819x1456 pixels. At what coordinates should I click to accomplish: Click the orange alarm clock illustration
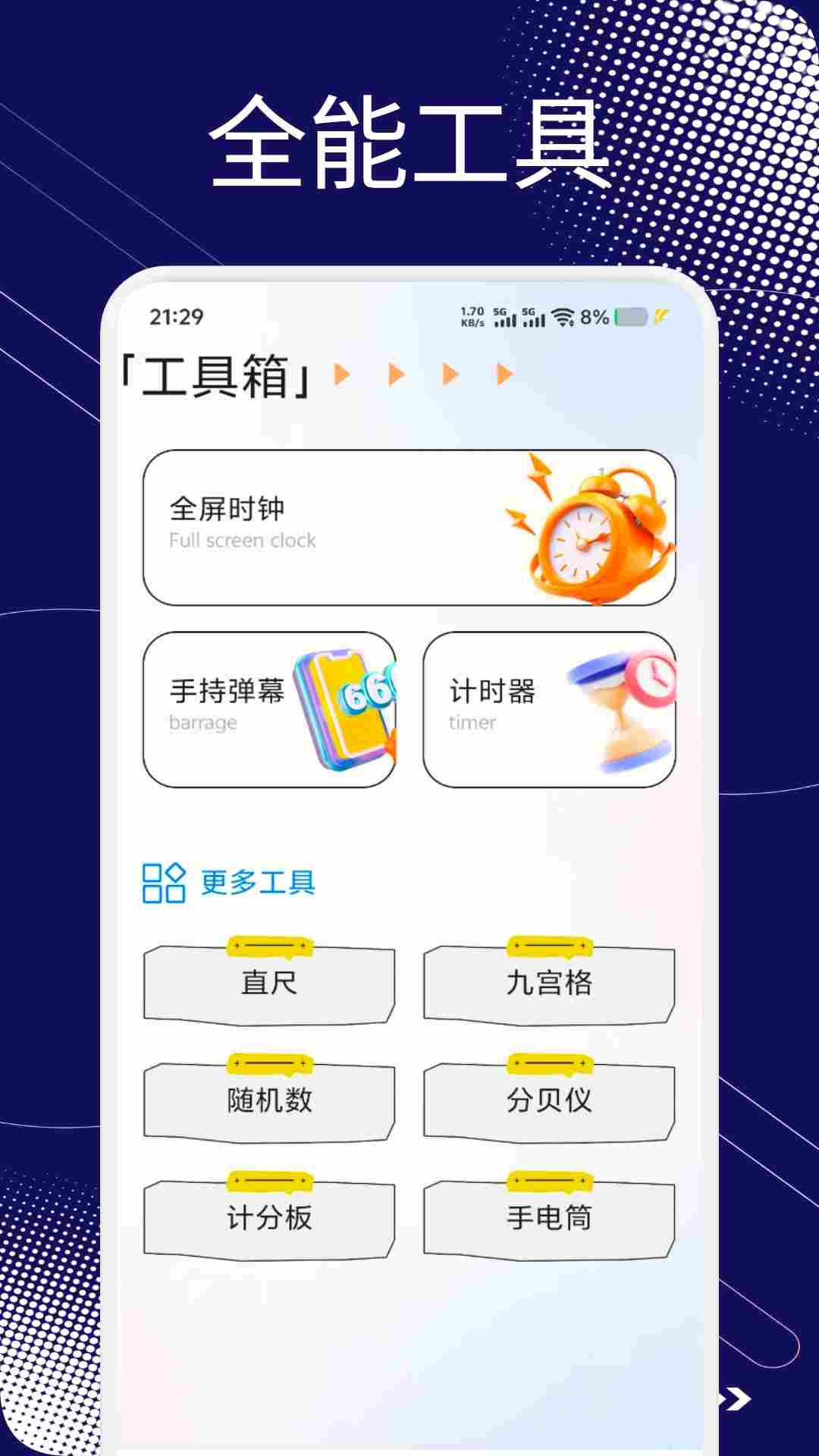coord(591,531)
